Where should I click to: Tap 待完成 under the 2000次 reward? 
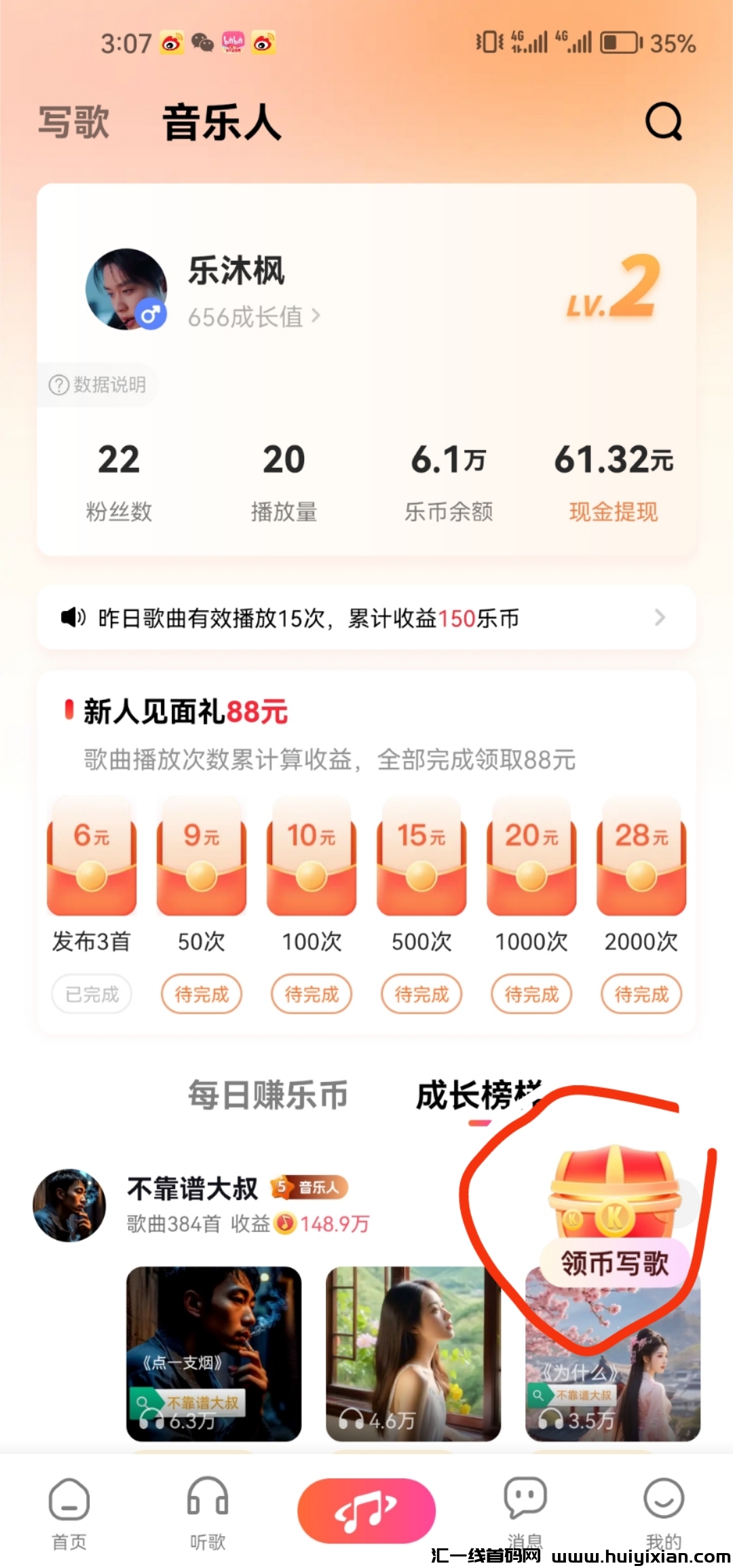(641, 994)
